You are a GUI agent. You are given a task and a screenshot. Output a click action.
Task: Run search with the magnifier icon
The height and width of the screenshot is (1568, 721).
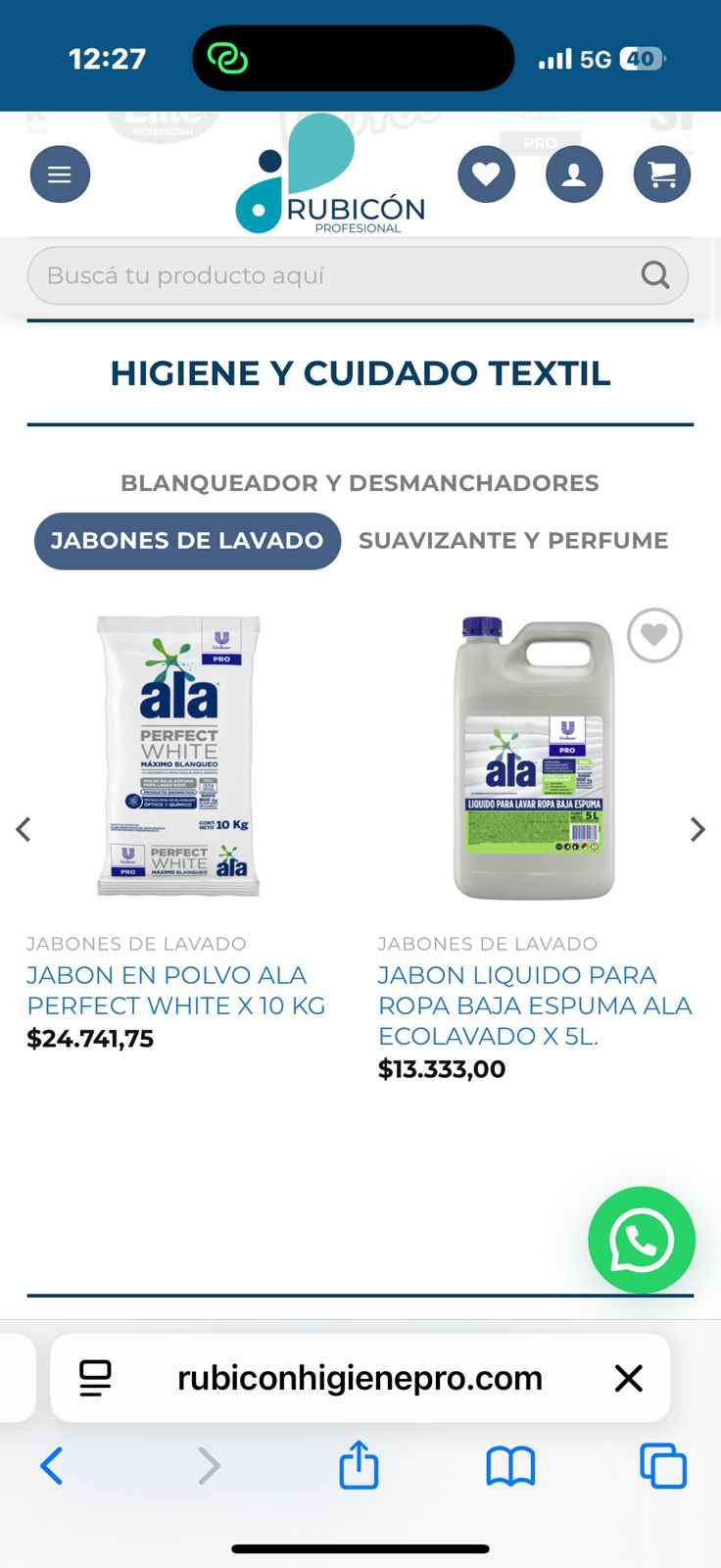(x=655, y=275)
